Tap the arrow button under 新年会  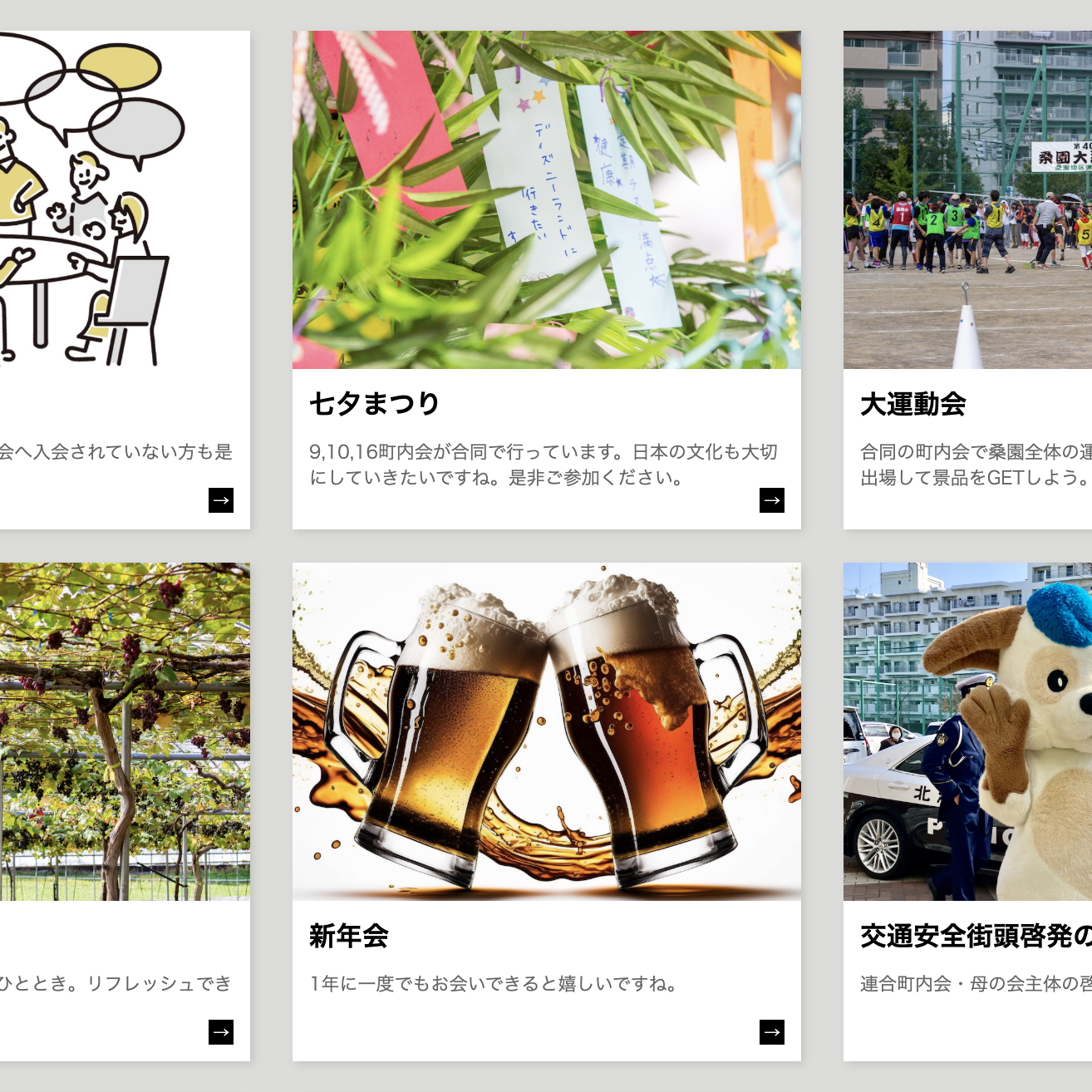[x=771, y=1032]
